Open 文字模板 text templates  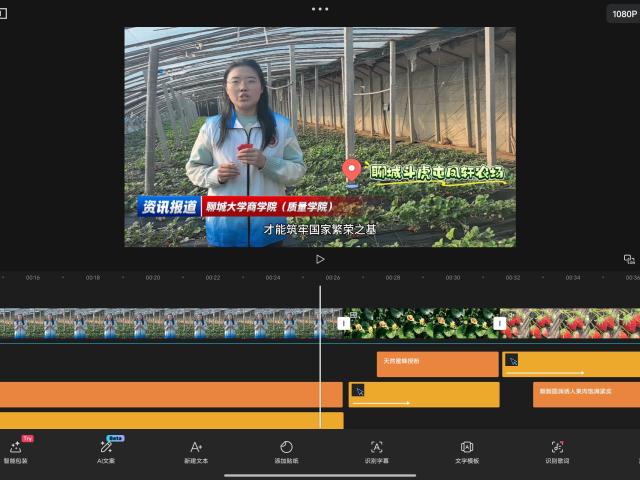point(467,450)
